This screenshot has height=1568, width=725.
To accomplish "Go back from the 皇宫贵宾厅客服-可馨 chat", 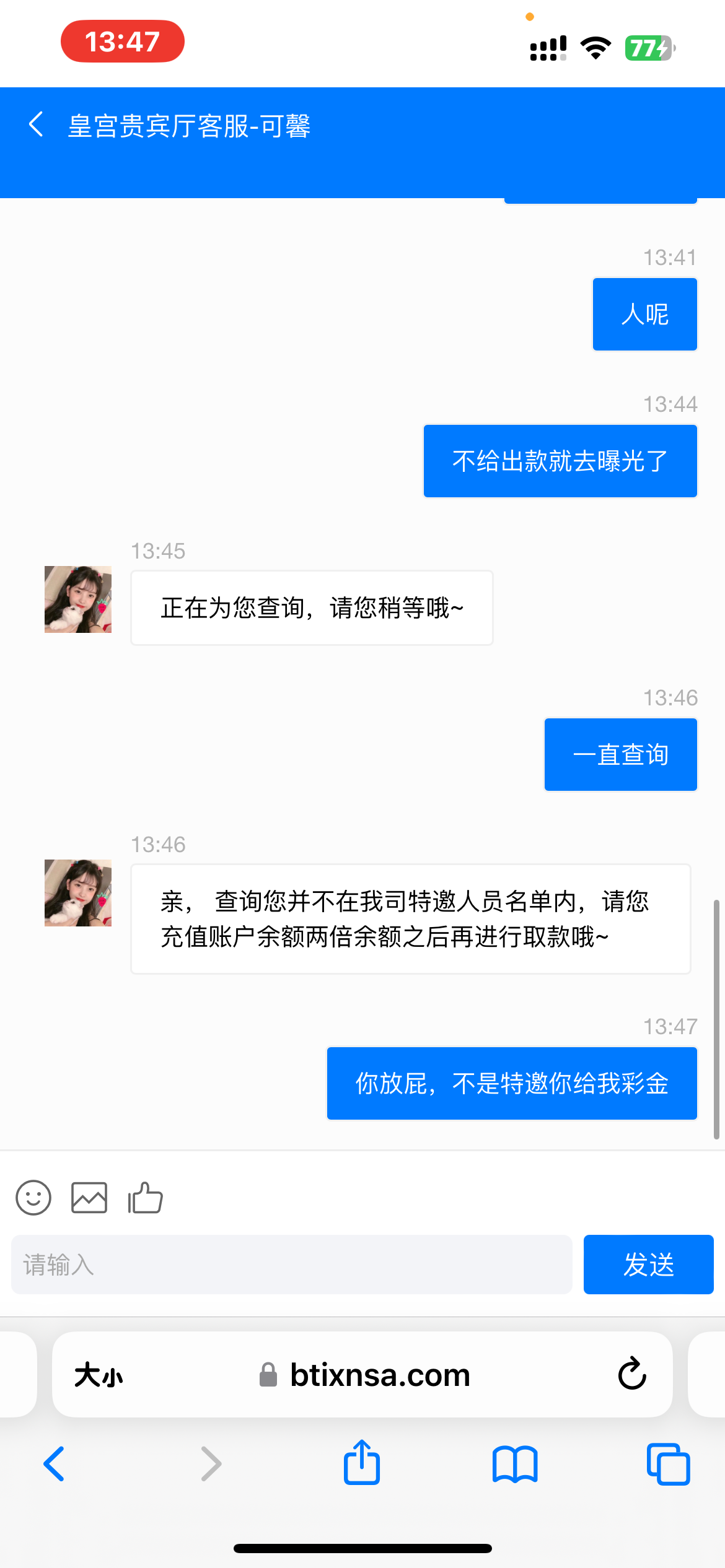I will click(x=36, y=124).
